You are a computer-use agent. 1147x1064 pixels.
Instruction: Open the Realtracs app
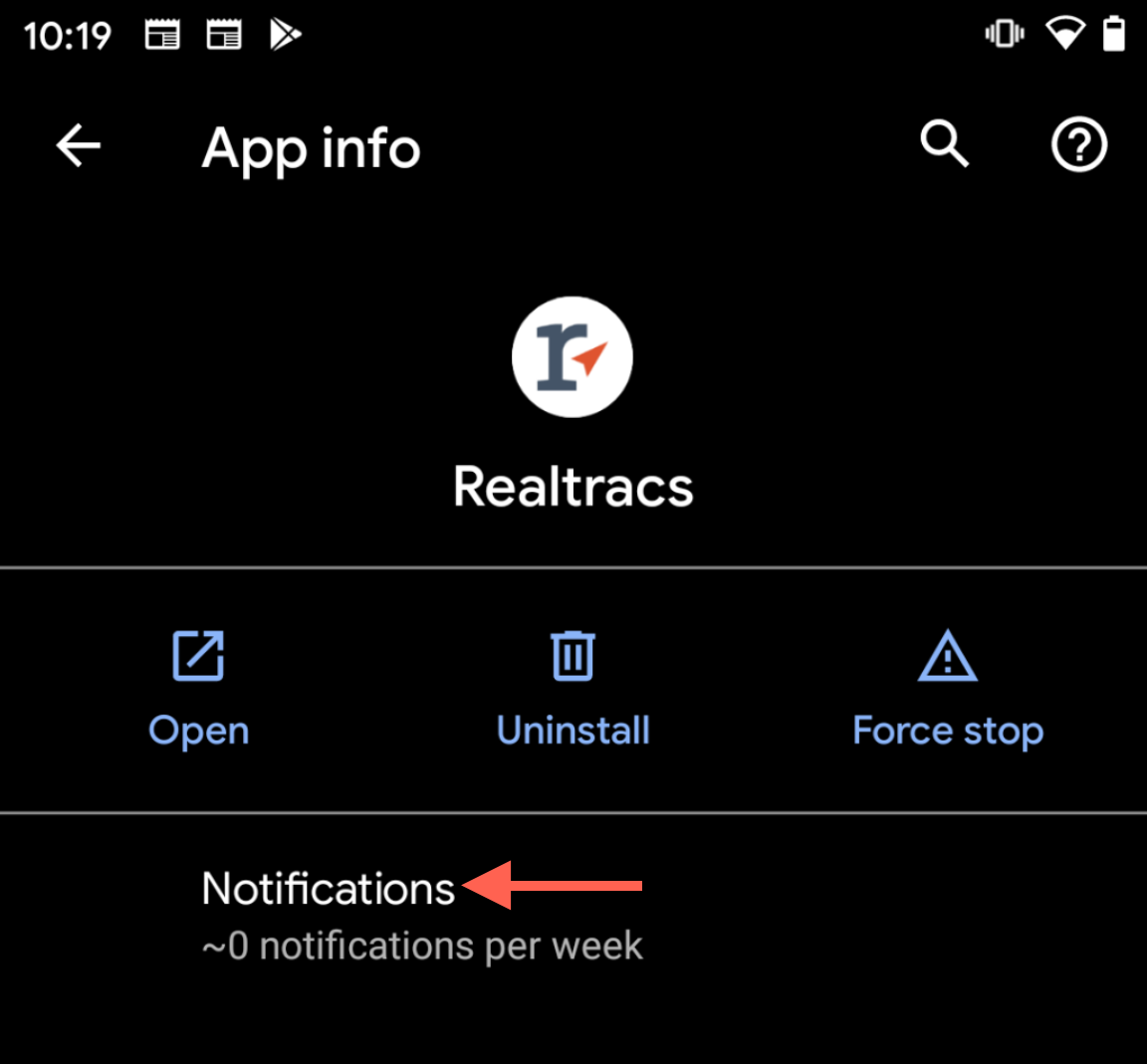tap(198, 689)
